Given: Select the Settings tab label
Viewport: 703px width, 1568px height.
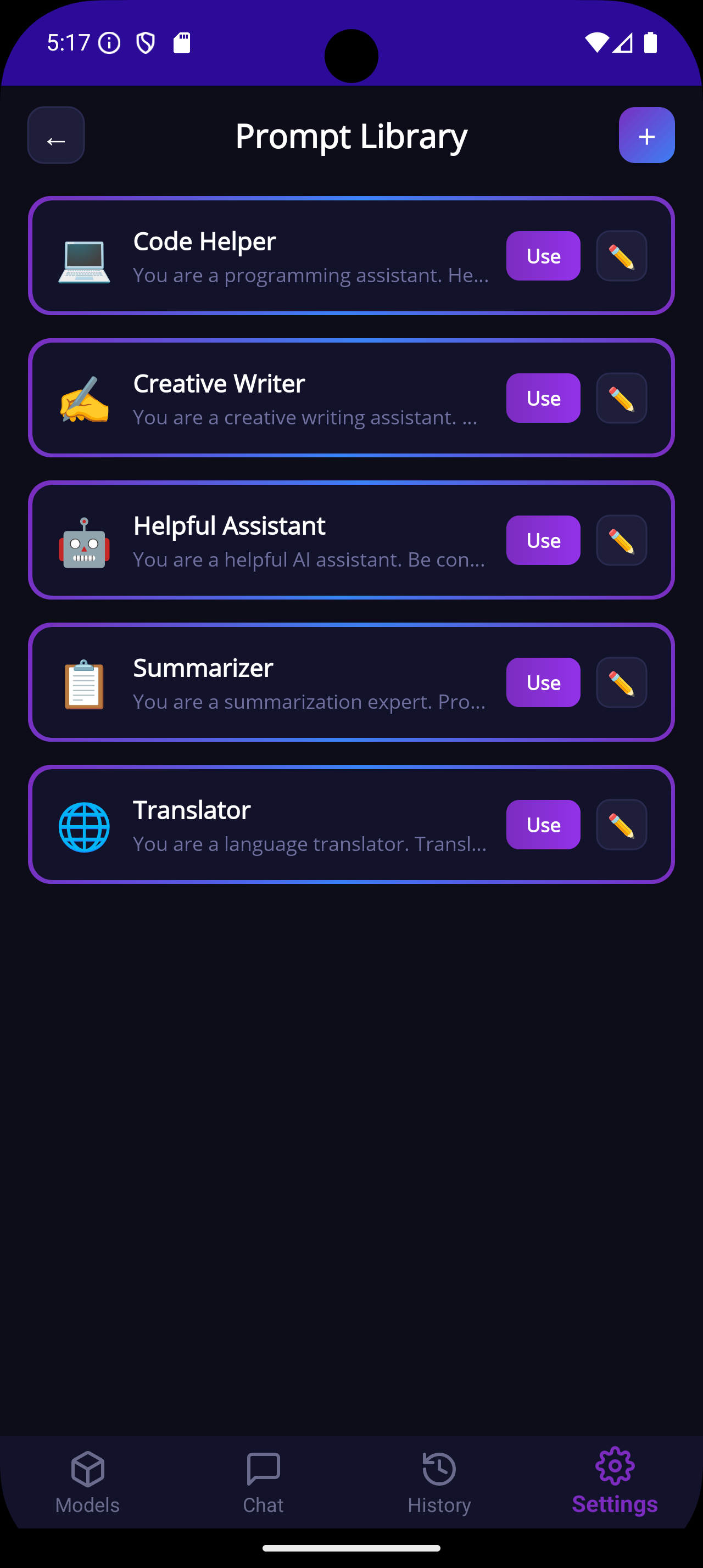Looking at the screenshot, I should [615, 1504].
